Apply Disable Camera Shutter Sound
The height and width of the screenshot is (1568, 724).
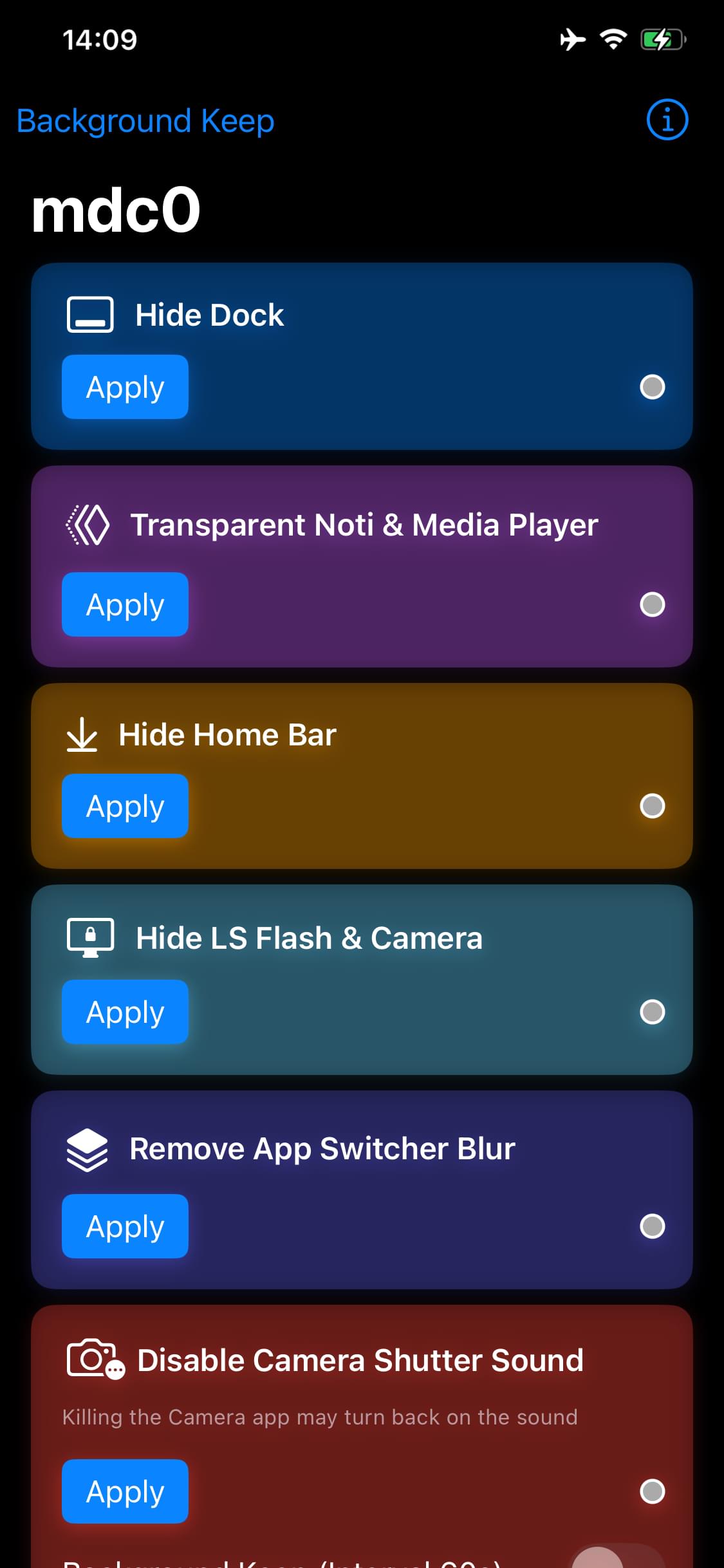125,1491
